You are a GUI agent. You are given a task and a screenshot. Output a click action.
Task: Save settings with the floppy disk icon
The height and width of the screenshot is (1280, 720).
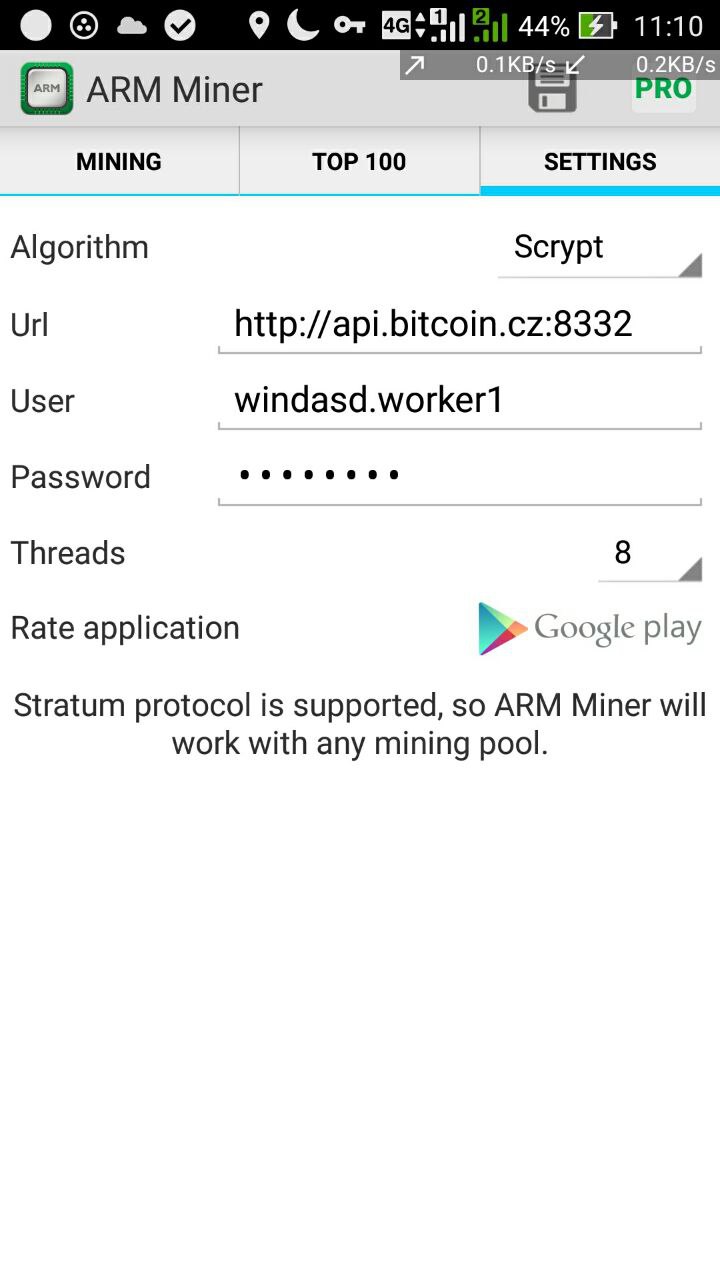[x=552, y=91]
